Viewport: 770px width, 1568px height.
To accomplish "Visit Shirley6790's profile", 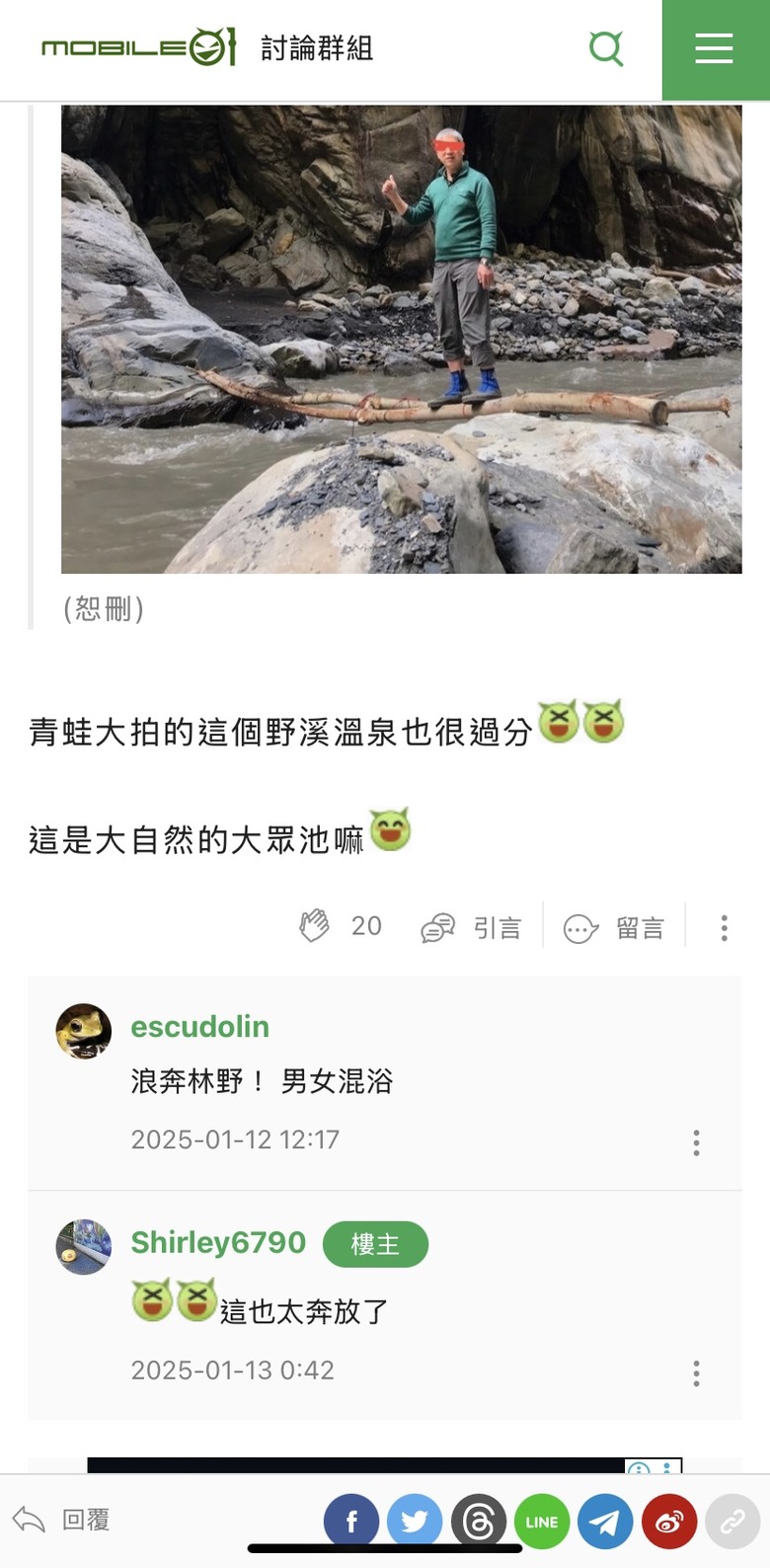I will (218, 1242).
